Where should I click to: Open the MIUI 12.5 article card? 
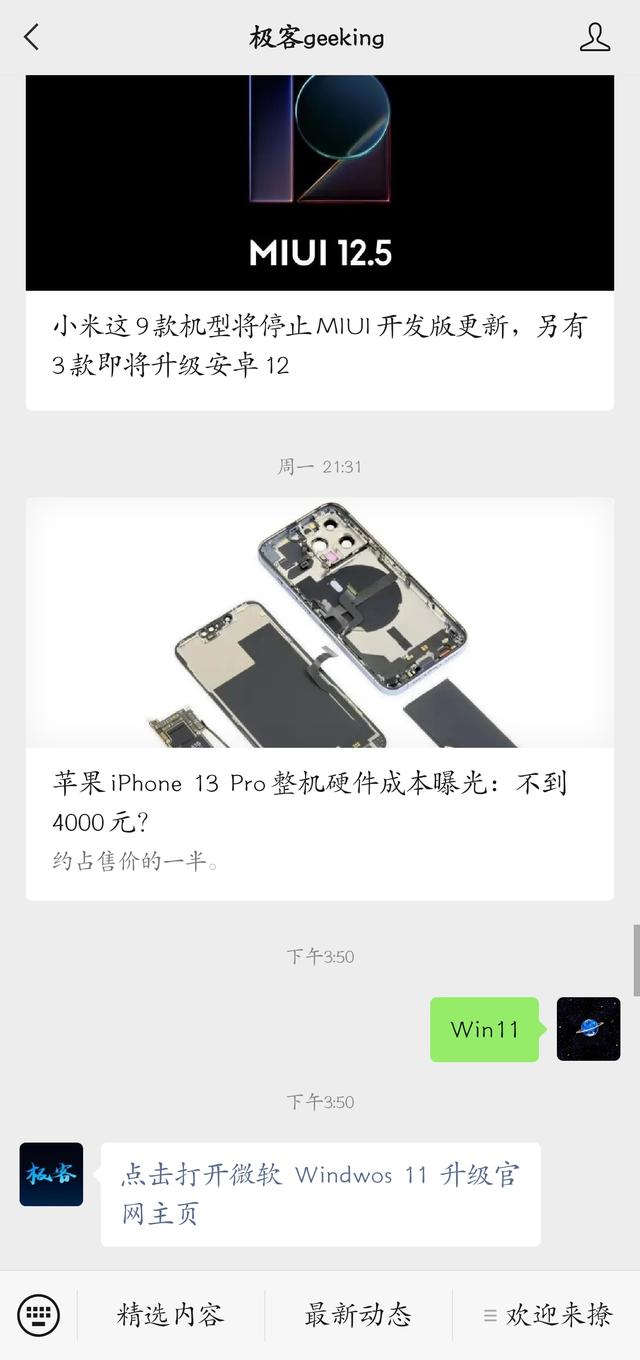(320, 242)
